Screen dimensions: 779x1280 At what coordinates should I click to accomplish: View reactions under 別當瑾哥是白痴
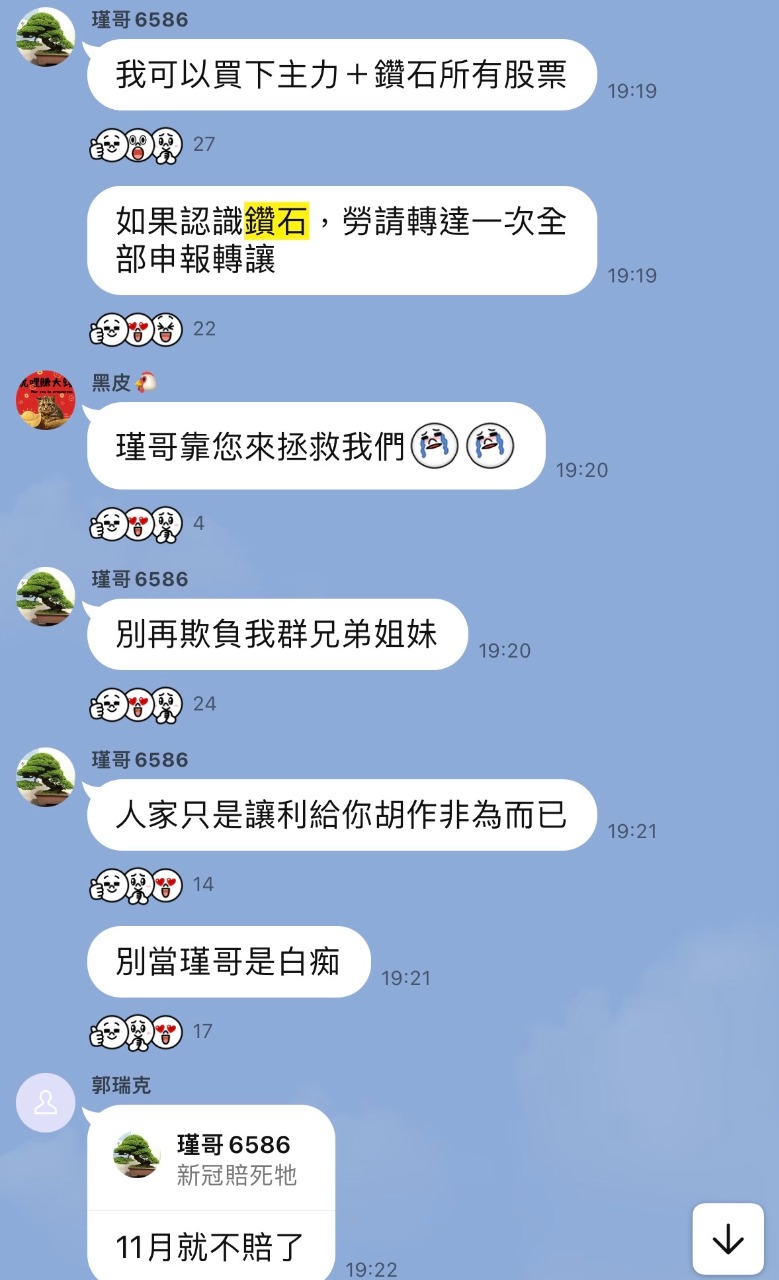coord(151,1031)
